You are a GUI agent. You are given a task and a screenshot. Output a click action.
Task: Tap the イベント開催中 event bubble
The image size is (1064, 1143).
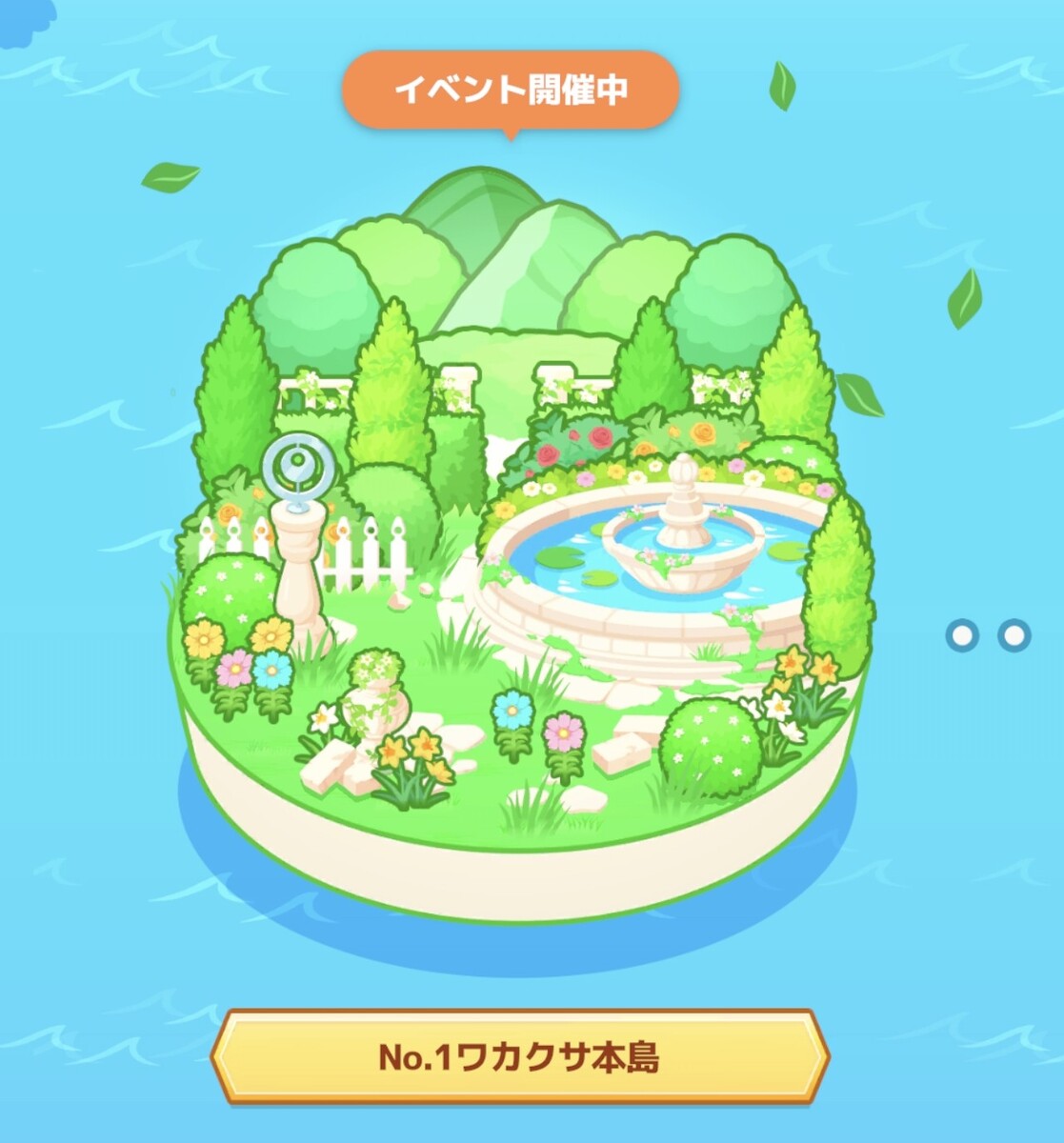(511, 90)
